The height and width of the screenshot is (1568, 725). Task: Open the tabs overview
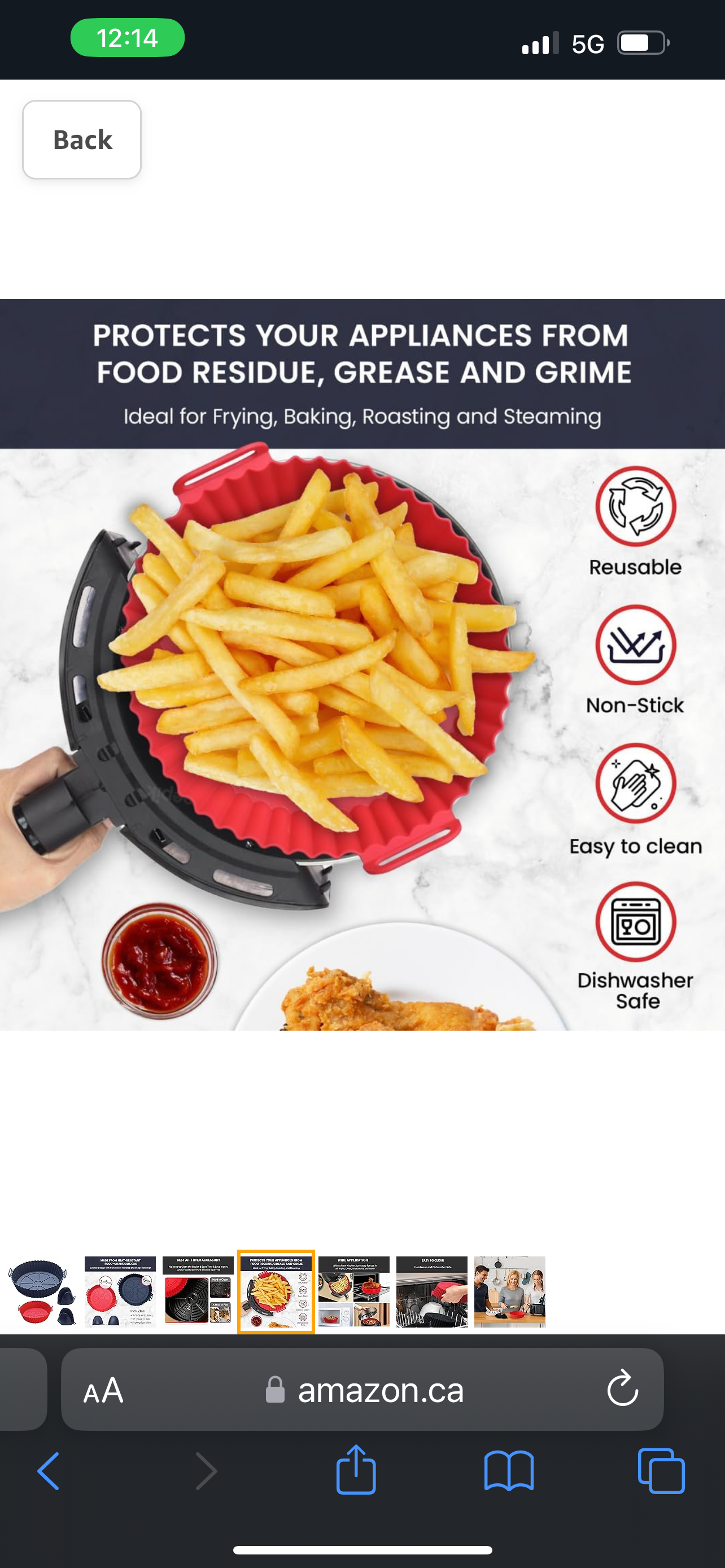(x=661, y=1470)
